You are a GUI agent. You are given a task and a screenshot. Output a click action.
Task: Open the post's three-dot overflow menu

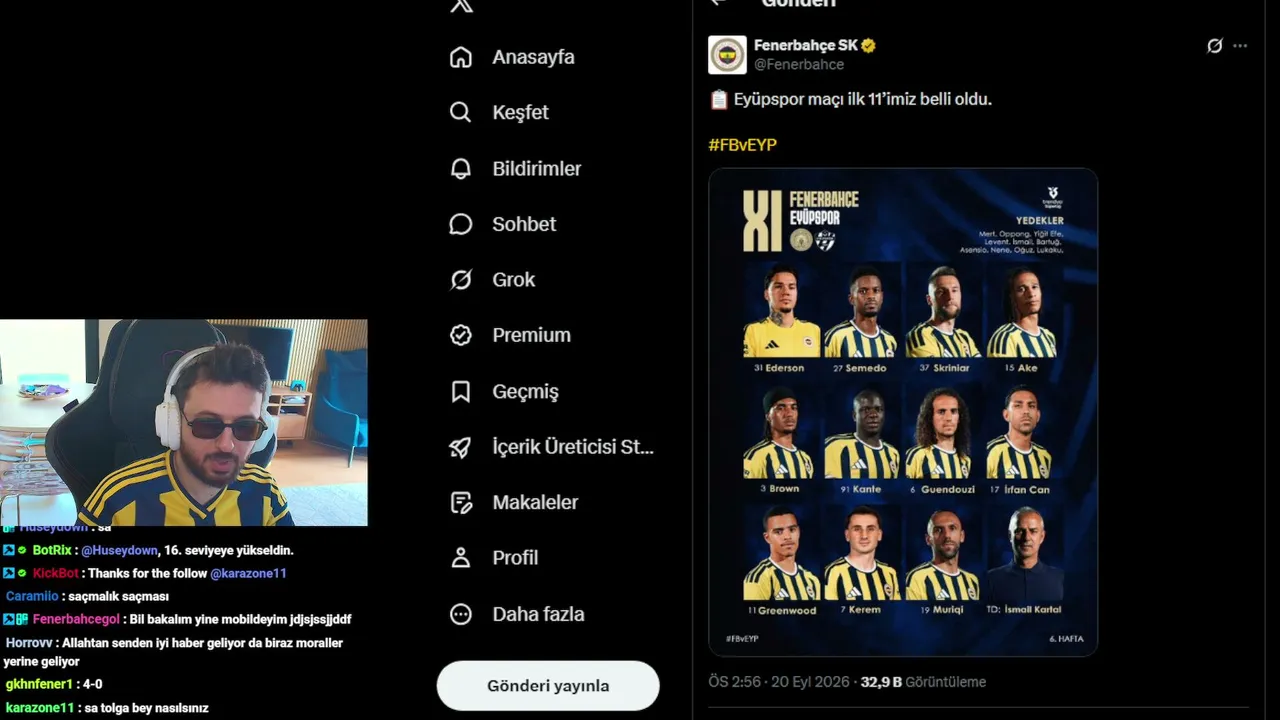1240,46
